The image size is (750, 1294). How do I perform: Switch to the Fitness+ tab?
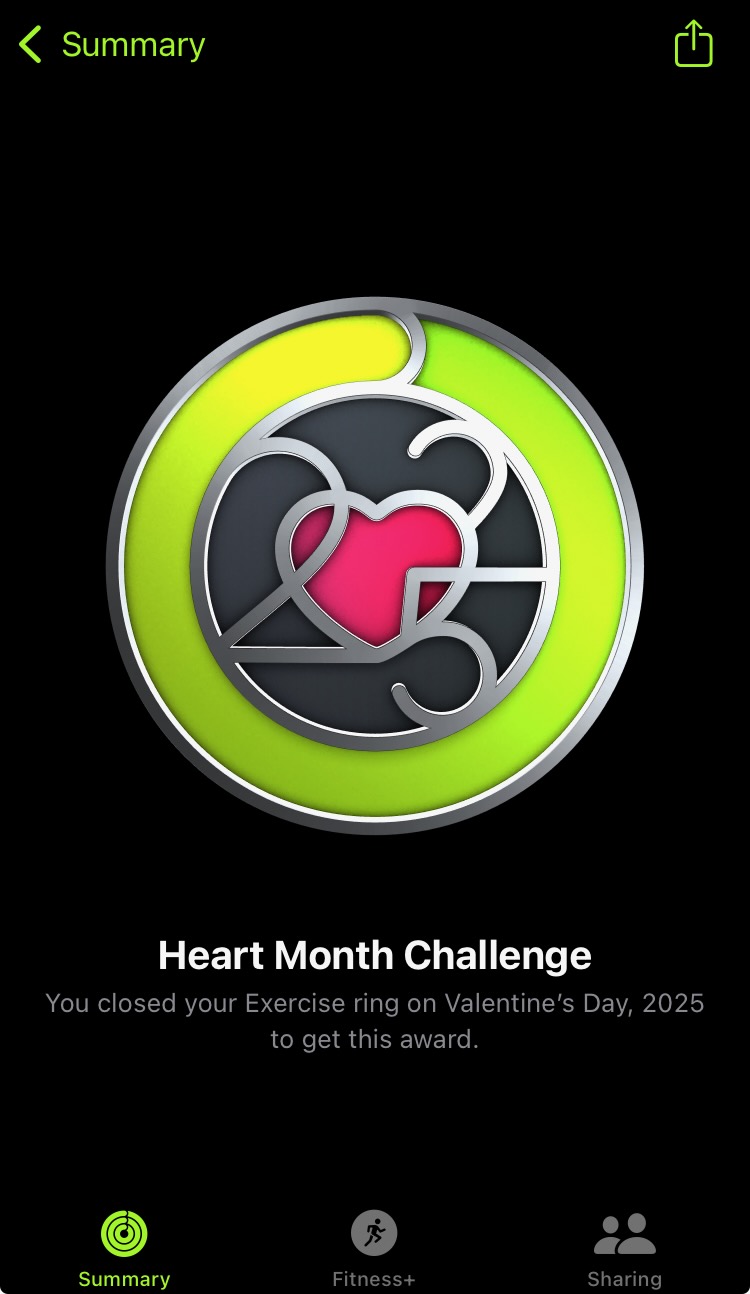(374, 1246)
